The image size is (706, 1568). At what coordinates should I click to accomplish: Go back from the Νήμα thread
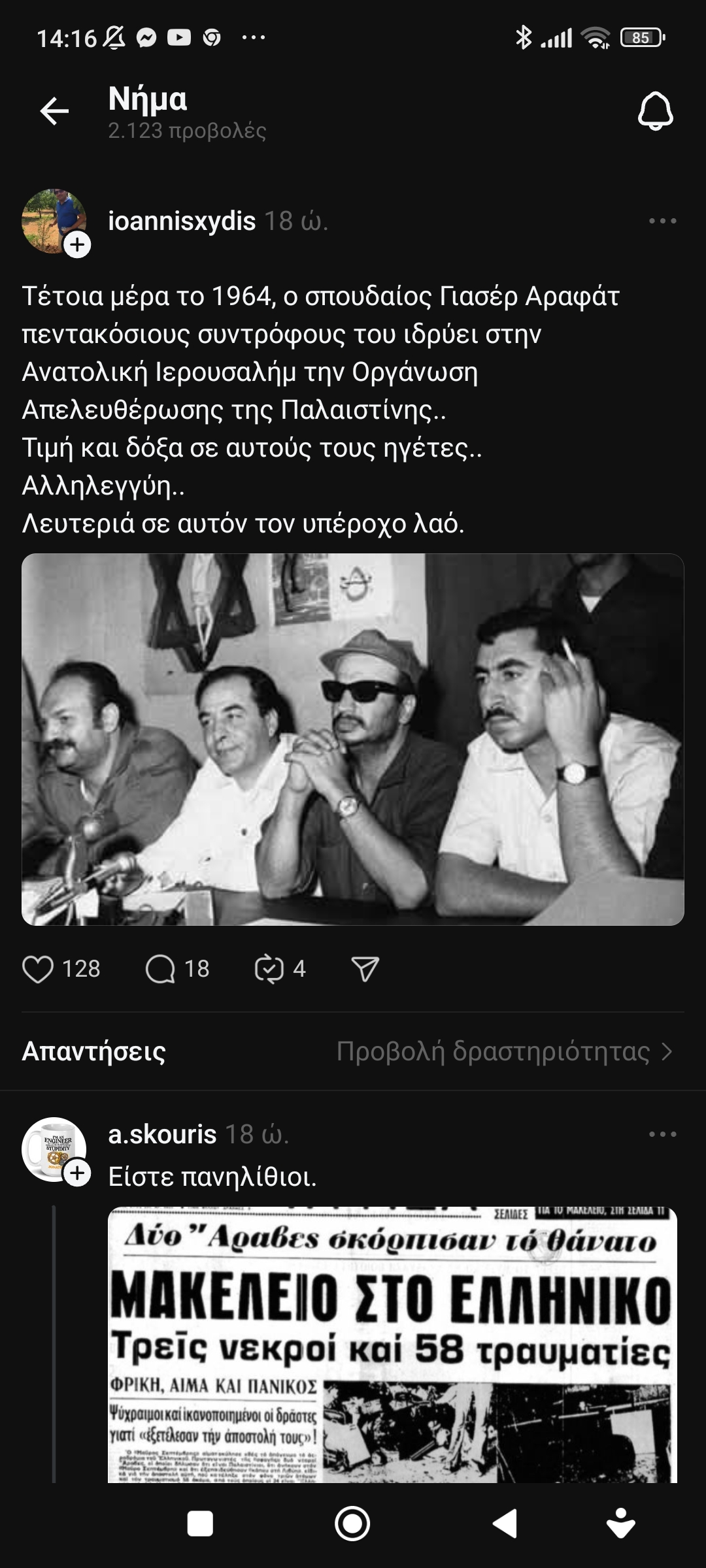[54, 111]
